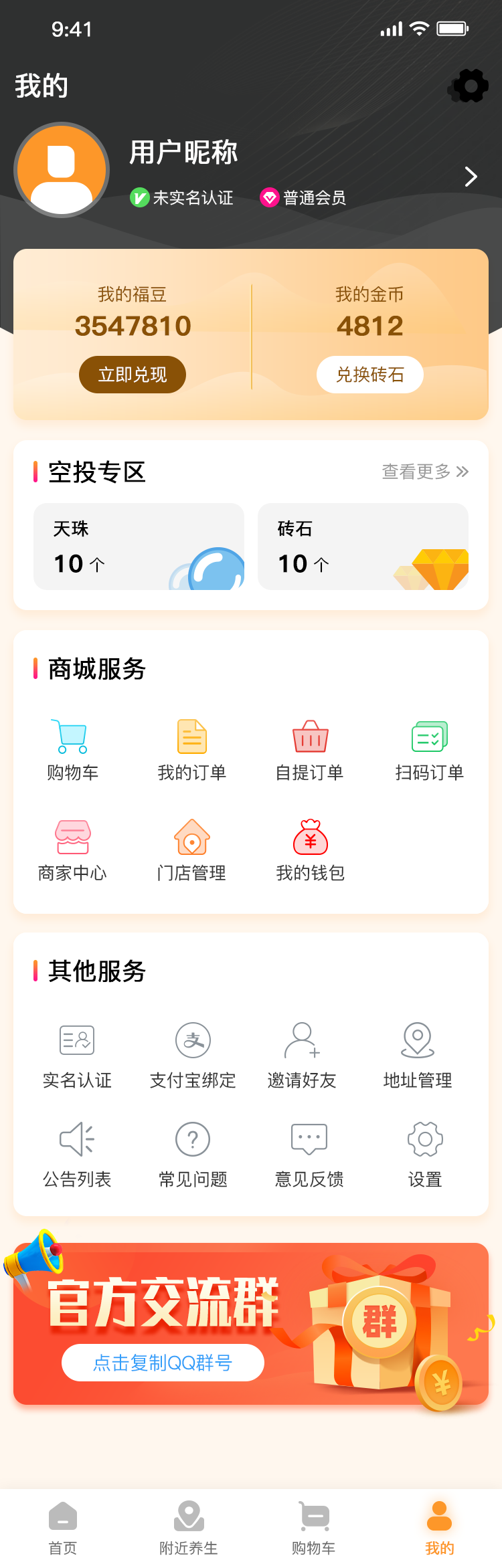Image resolution: width=502 pixels, height=1568 pixels.
Task: Switch to the 附近养生 tab
Action: (189, 1528)
